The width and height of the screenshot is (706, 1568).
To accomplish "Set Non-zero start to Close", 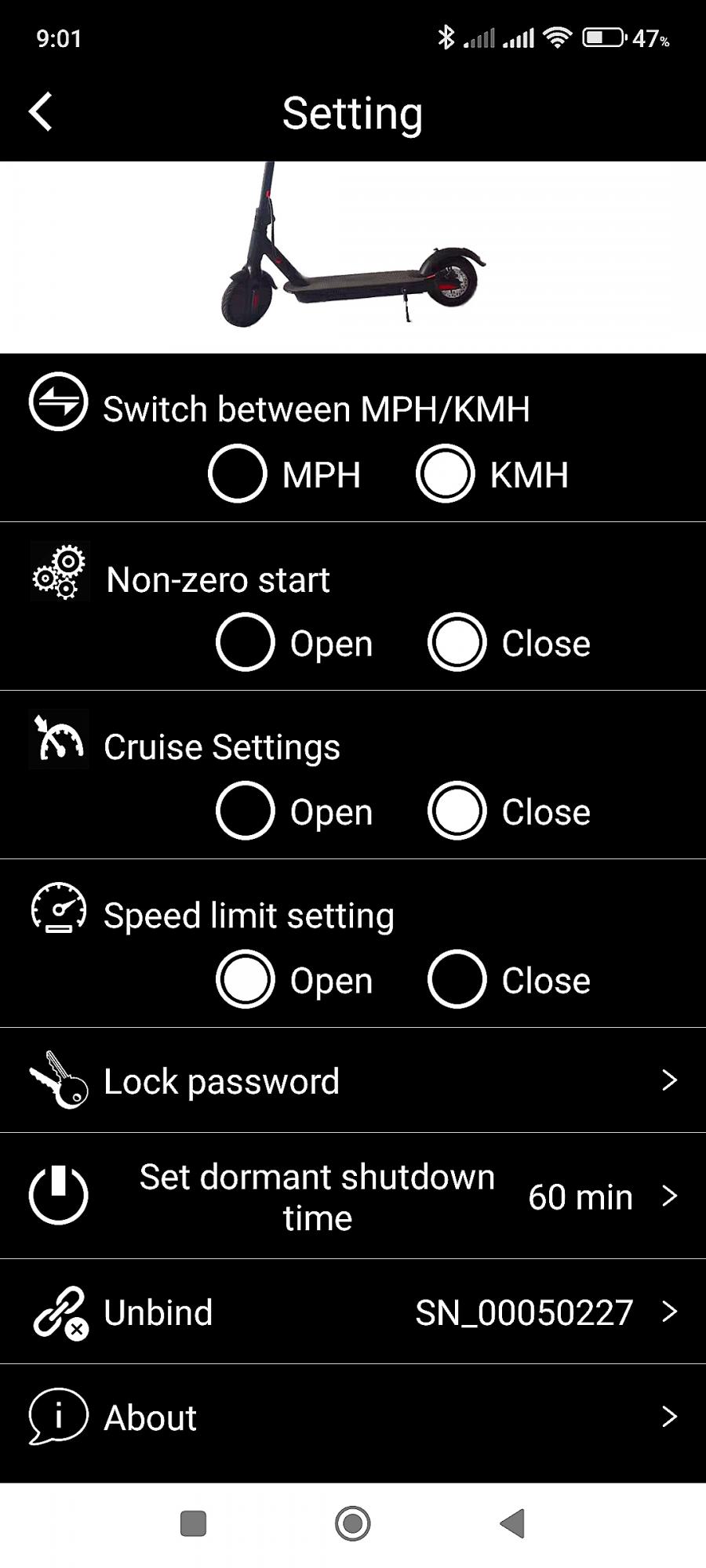I will click(457, 642).
